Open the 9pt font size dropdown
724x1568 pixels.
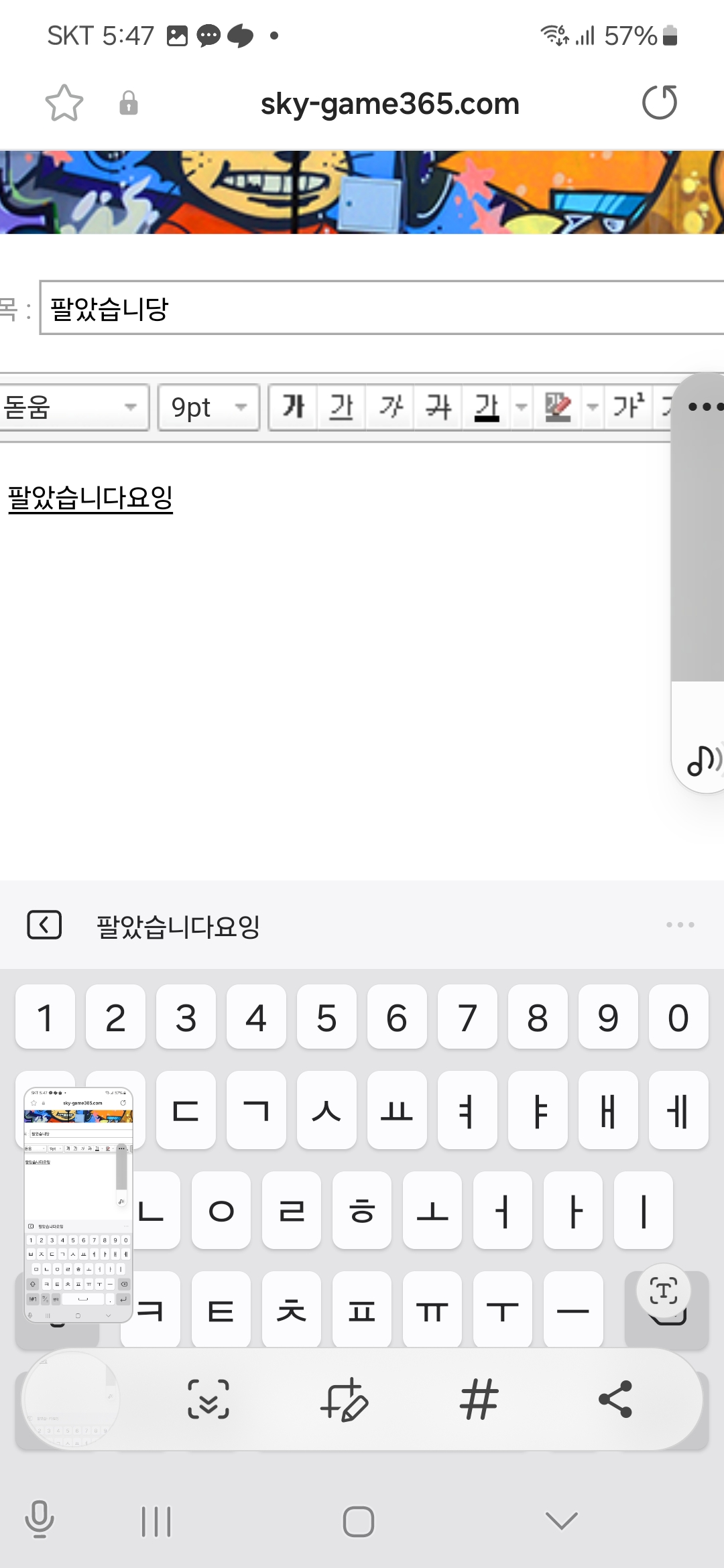[x=208, y=407]
